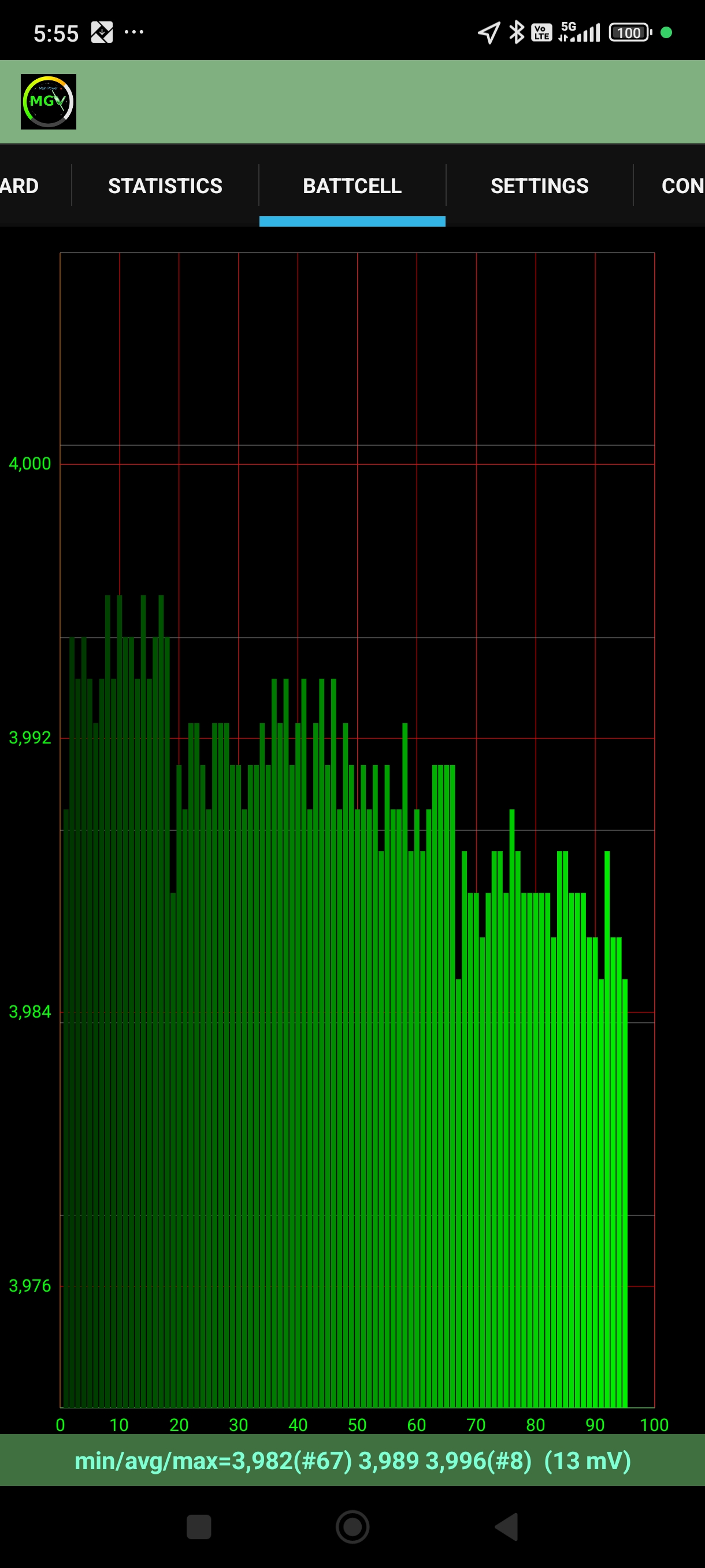
Task: Tap the MGV app icon in header
Action: tap(49, 102)
